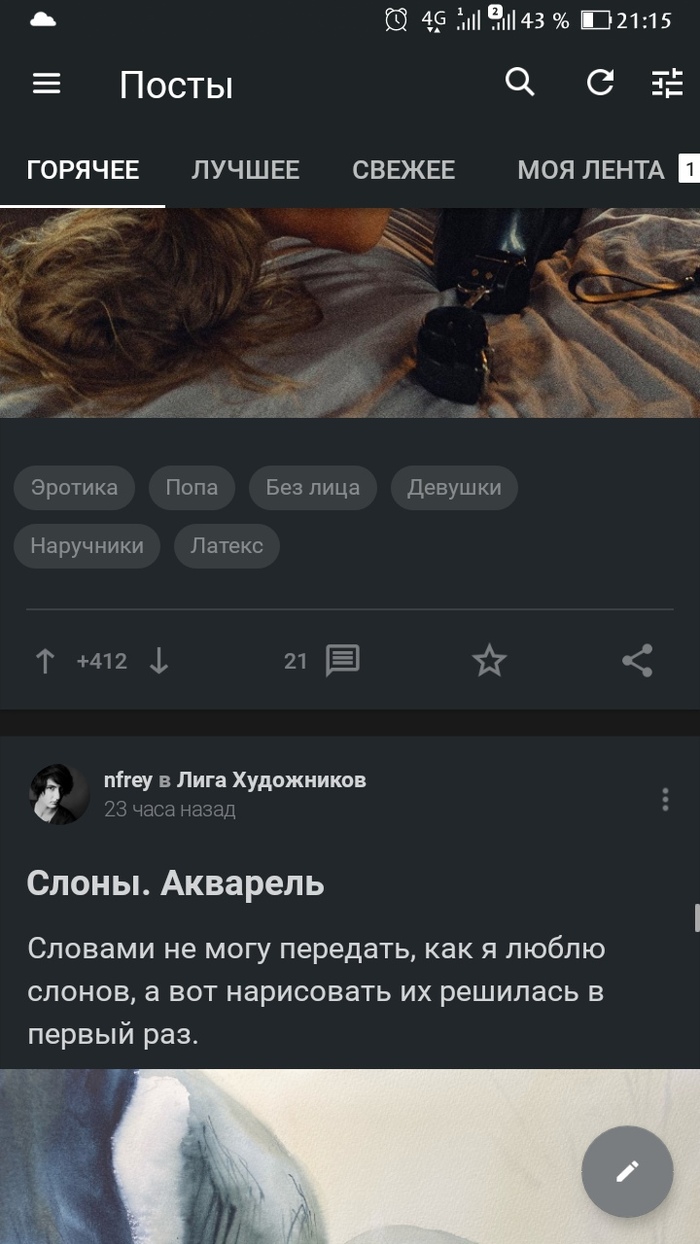The width and height of the screenshot is (700, 1244).
Task: Tap the Без лица tag chip
Action: [x=312, y=488]
